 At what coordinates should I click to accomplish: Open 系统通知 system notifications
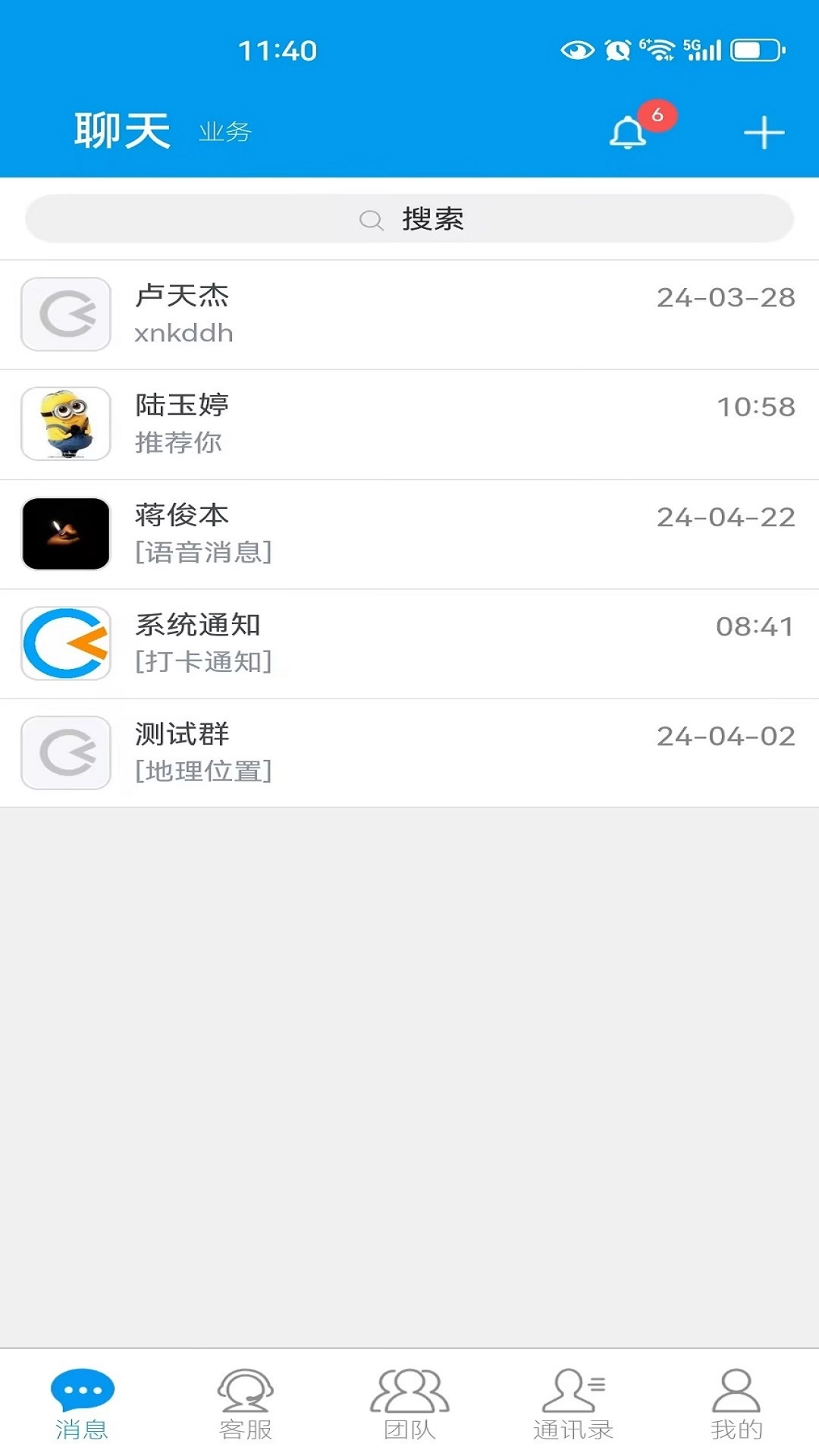(x=409, y=643)
